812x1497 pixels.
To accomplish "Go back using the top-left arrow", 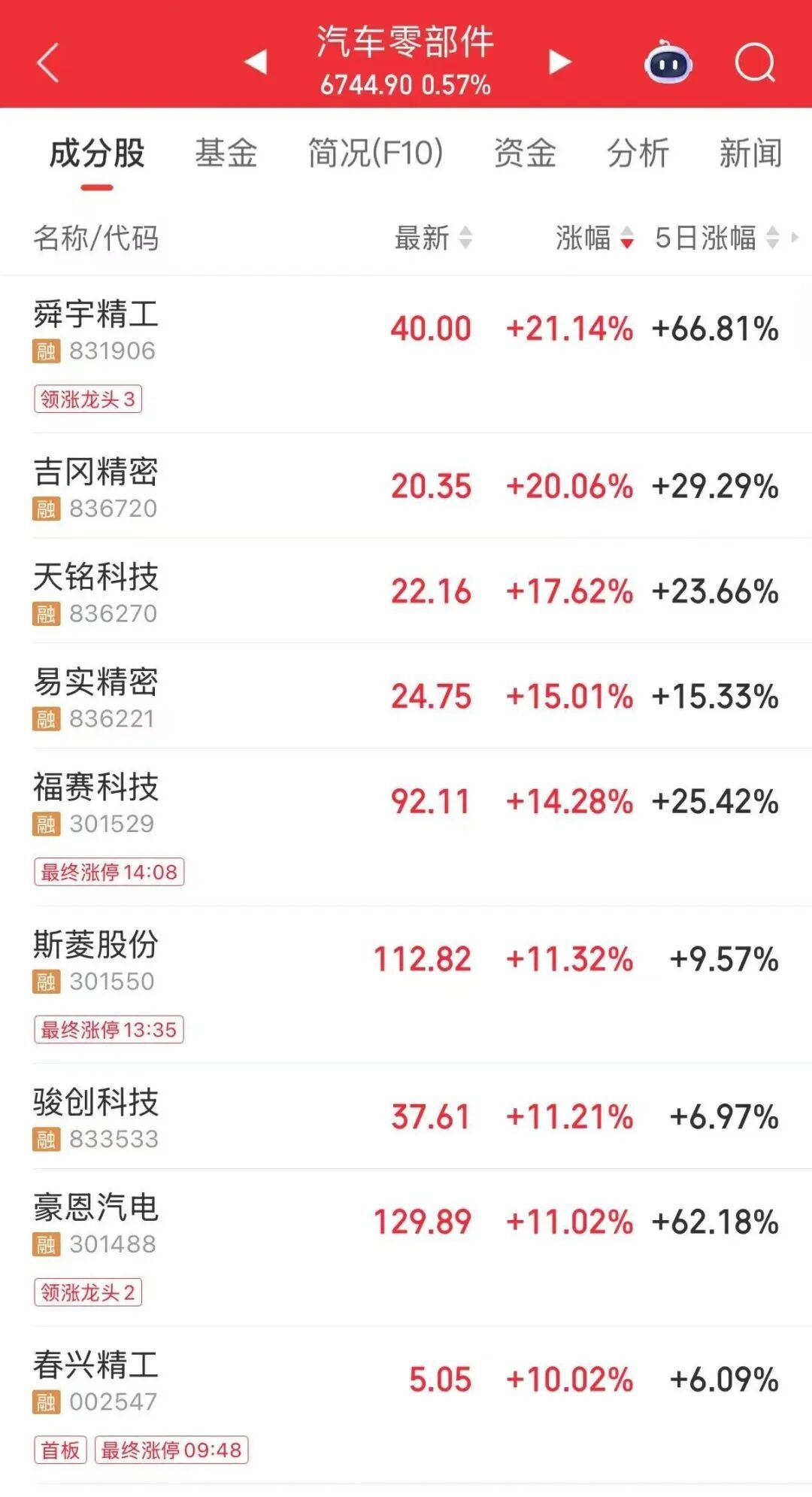I will pos(48,62).
